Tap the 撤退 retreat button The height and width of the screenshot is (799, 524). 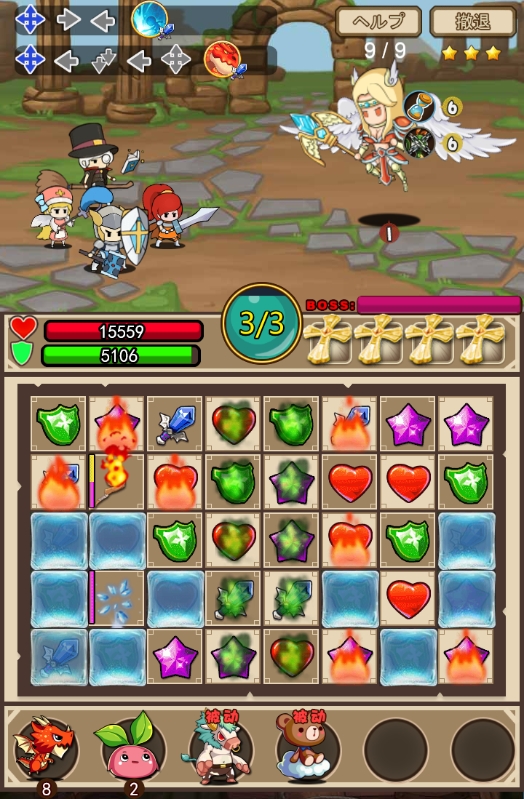coord(473,21)
